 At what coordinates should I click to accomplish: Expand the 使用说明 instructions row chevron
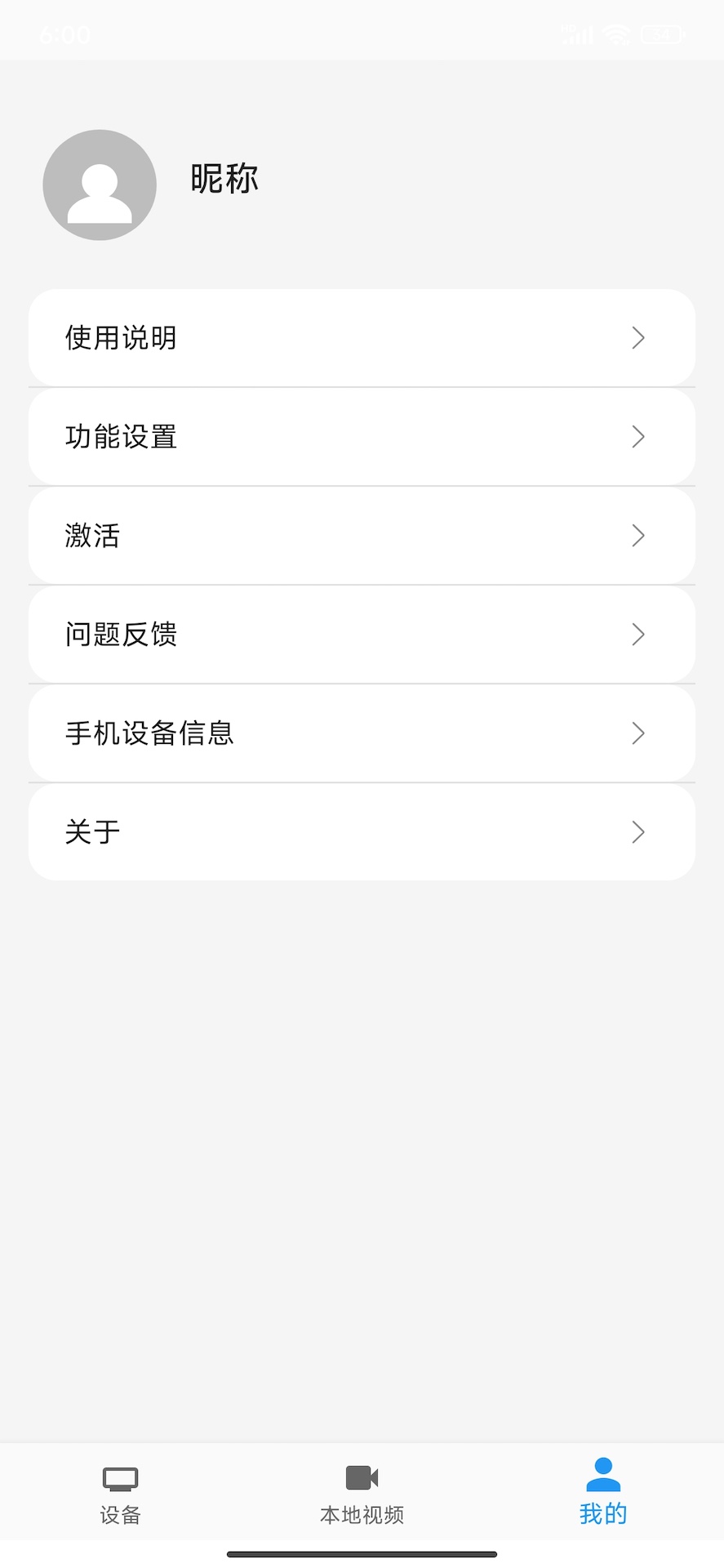tap(638, 338)
